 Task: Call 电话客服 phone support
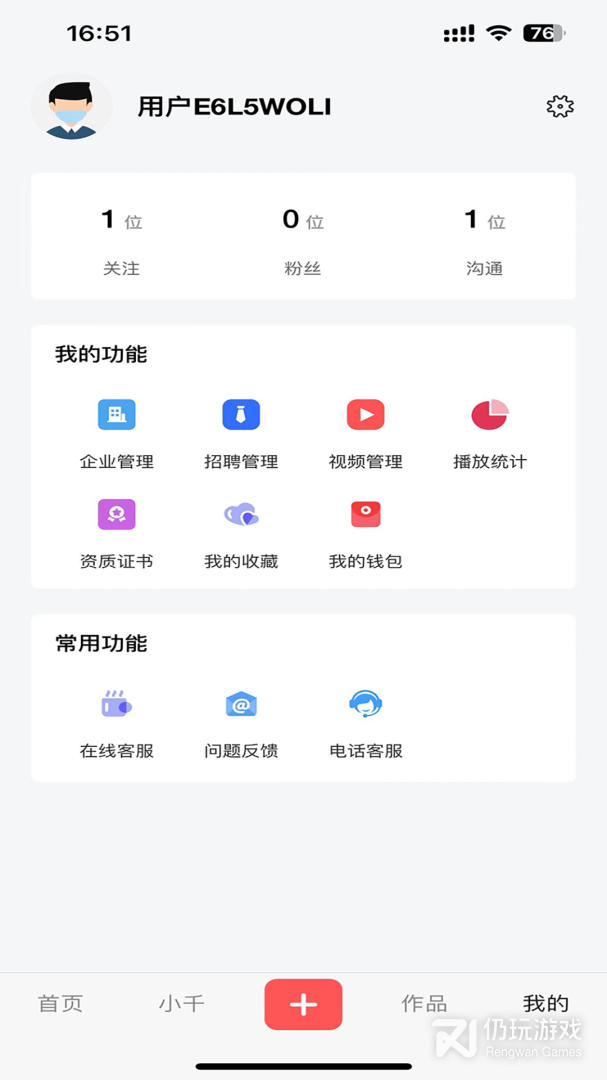366,721
